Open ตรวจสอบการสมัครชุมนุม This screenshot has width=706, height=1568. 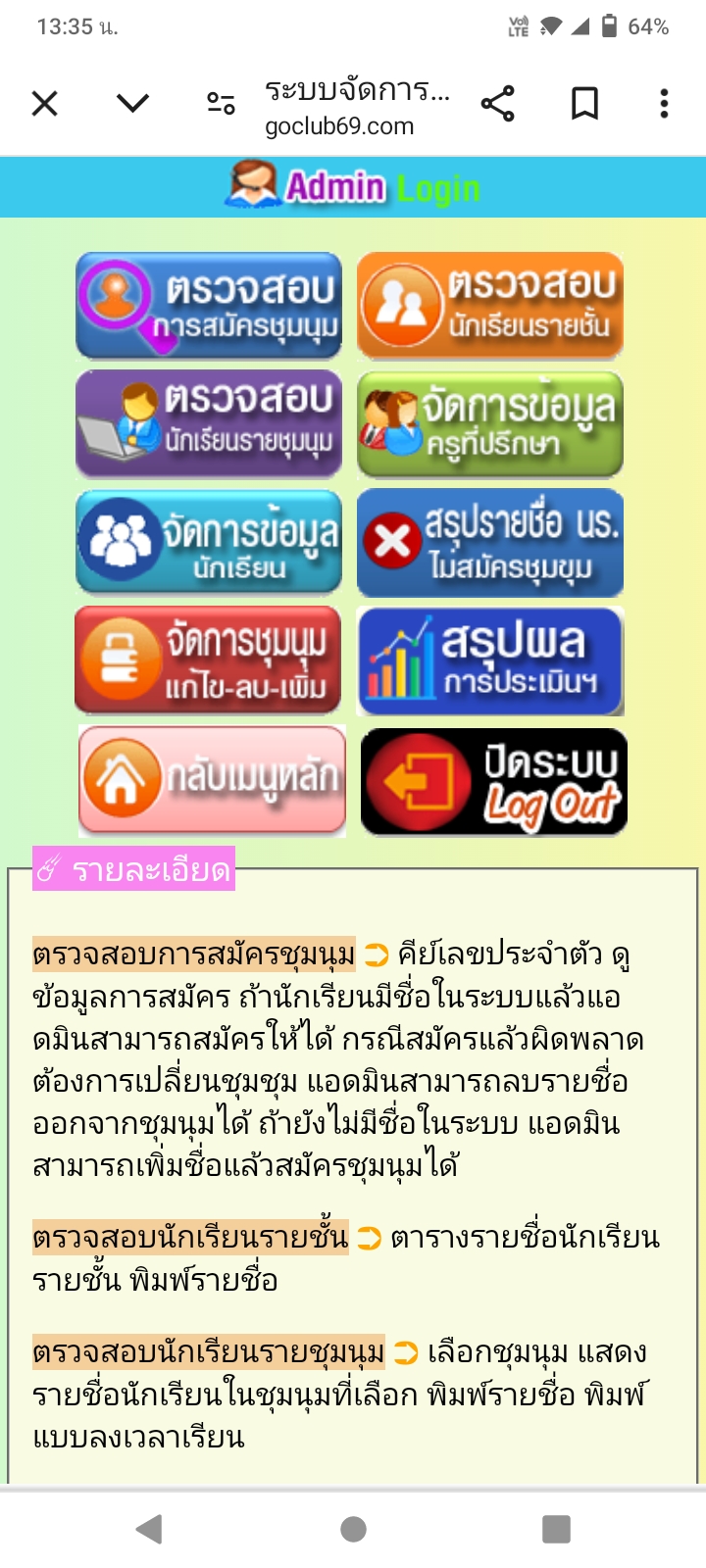[x=209, y=305]
